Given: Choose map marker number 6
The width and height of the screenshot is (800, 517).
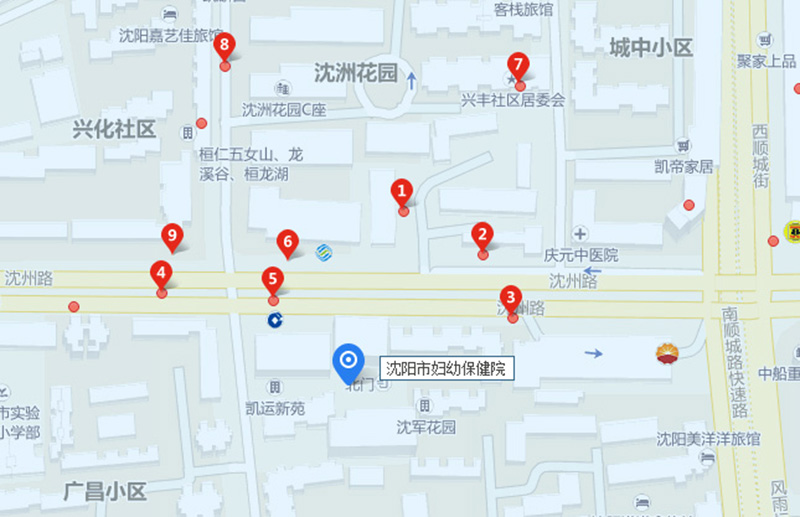Looking at the screenshot, I should (x=288, y=242).
